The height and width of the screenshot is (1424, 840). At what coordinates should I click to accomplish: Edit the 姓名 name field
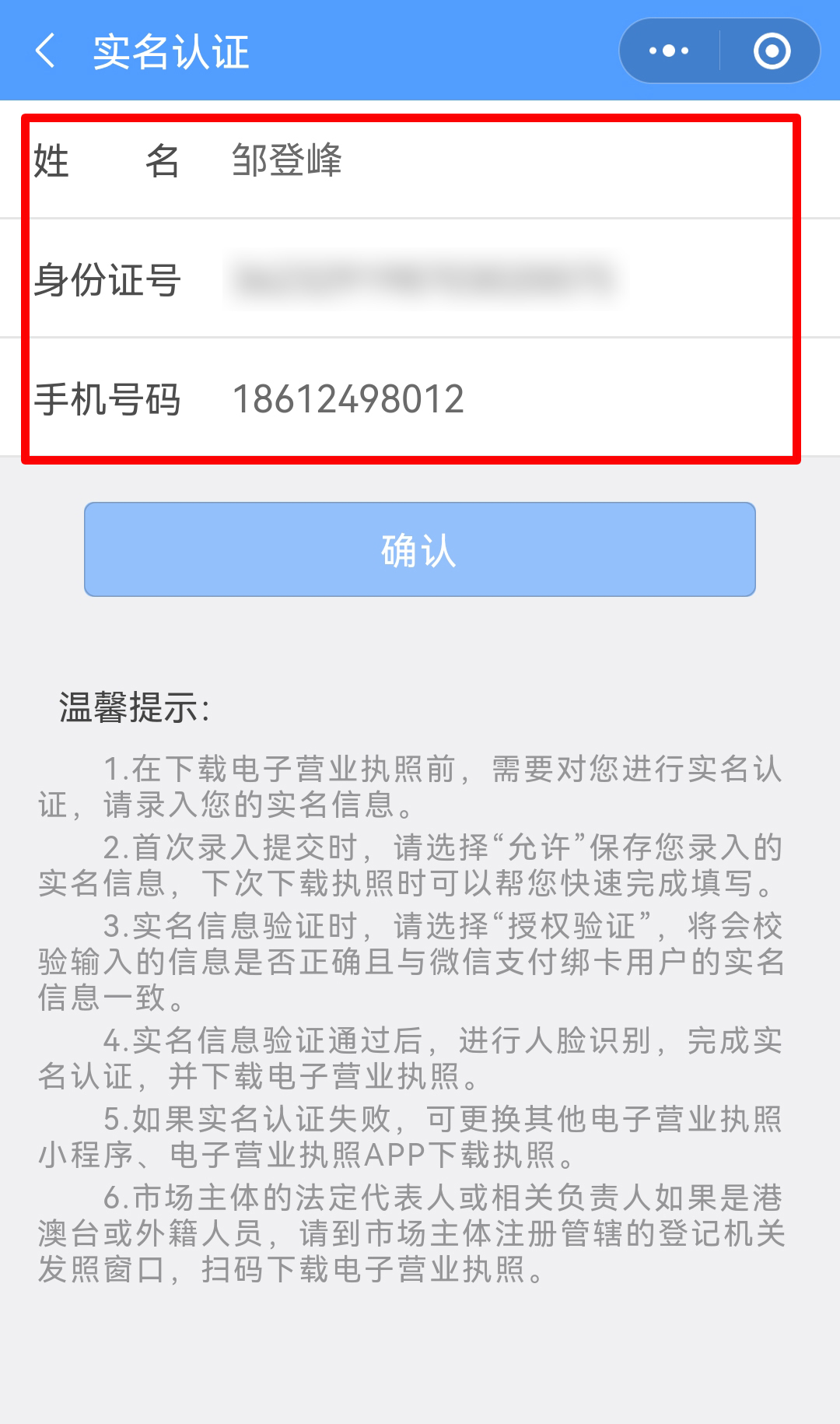click(x=498, y=161)
